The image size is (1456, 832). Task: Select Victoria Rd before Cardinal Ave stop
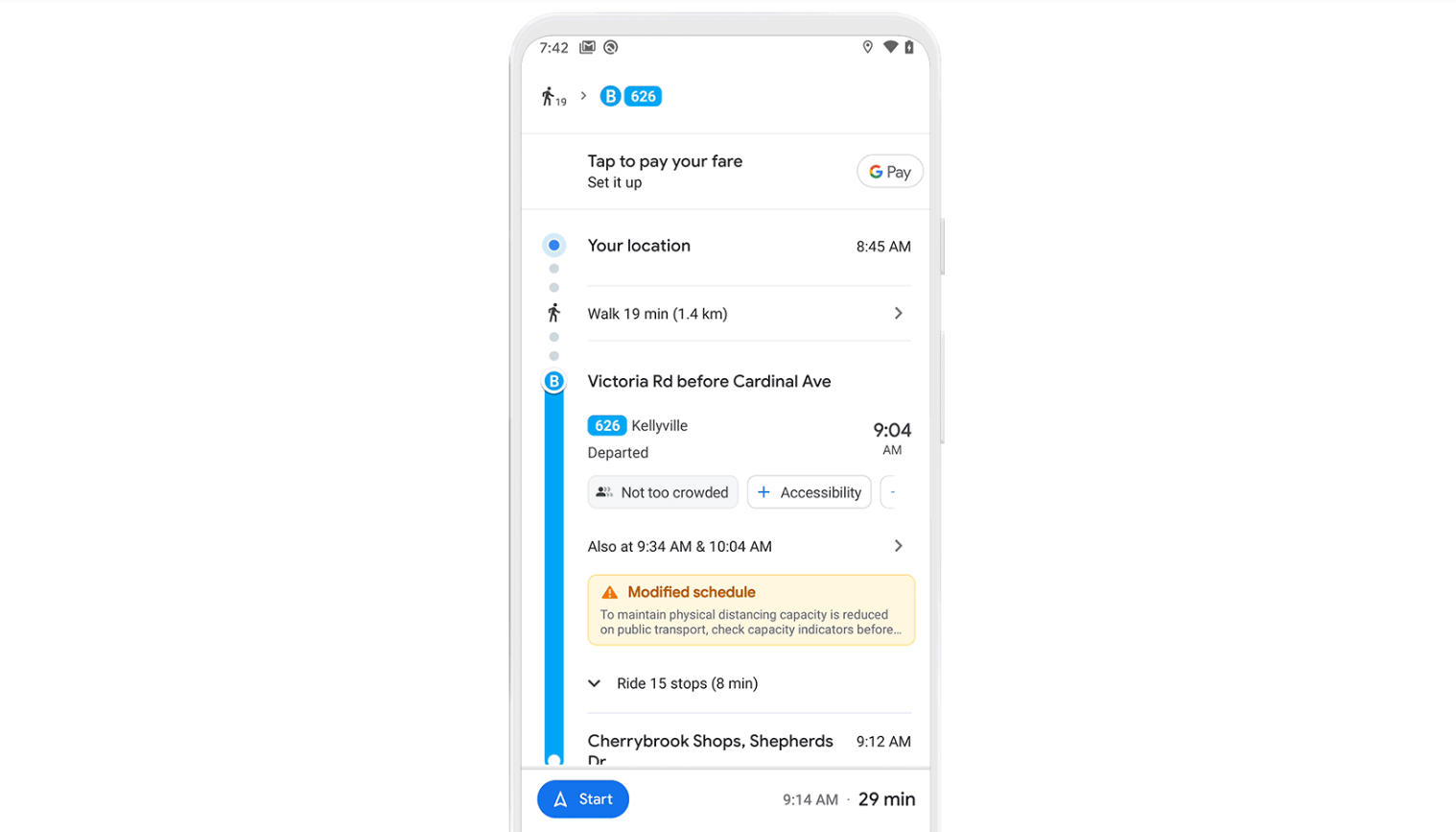click(x=709, y=381)
